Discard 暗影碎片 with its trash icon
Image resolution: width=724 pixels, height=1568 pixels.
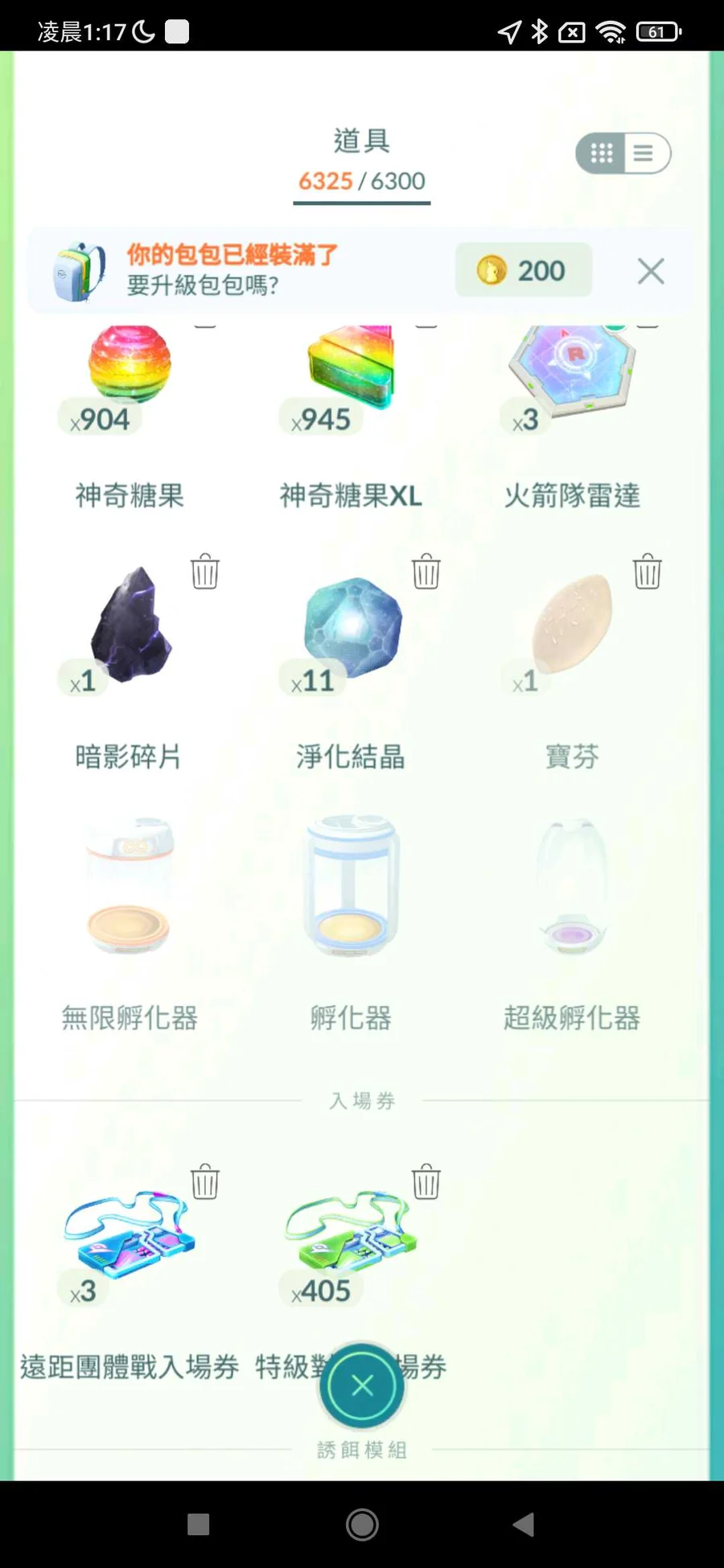pos(205,572)
